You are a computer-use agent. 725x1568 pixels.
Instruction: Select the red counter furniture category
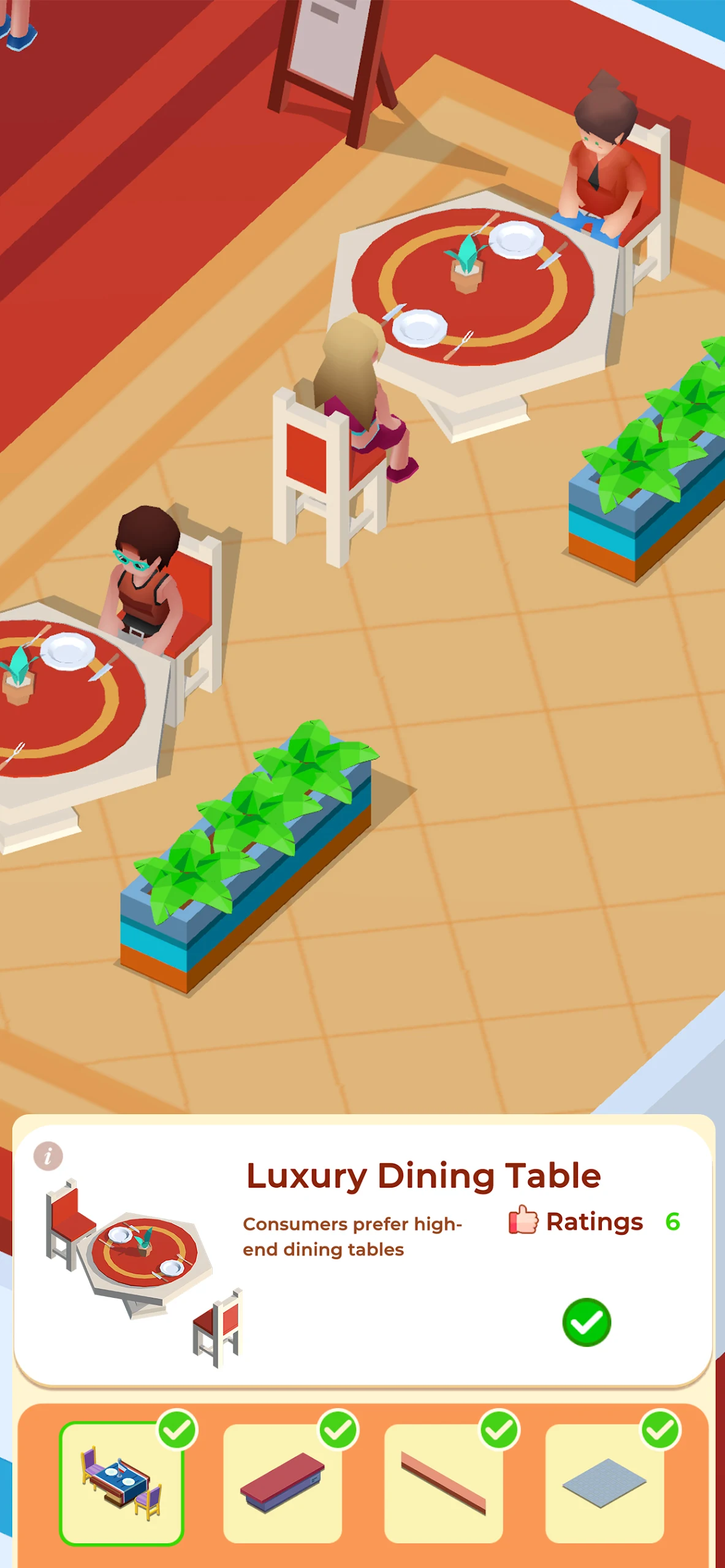pos(282,1482)
